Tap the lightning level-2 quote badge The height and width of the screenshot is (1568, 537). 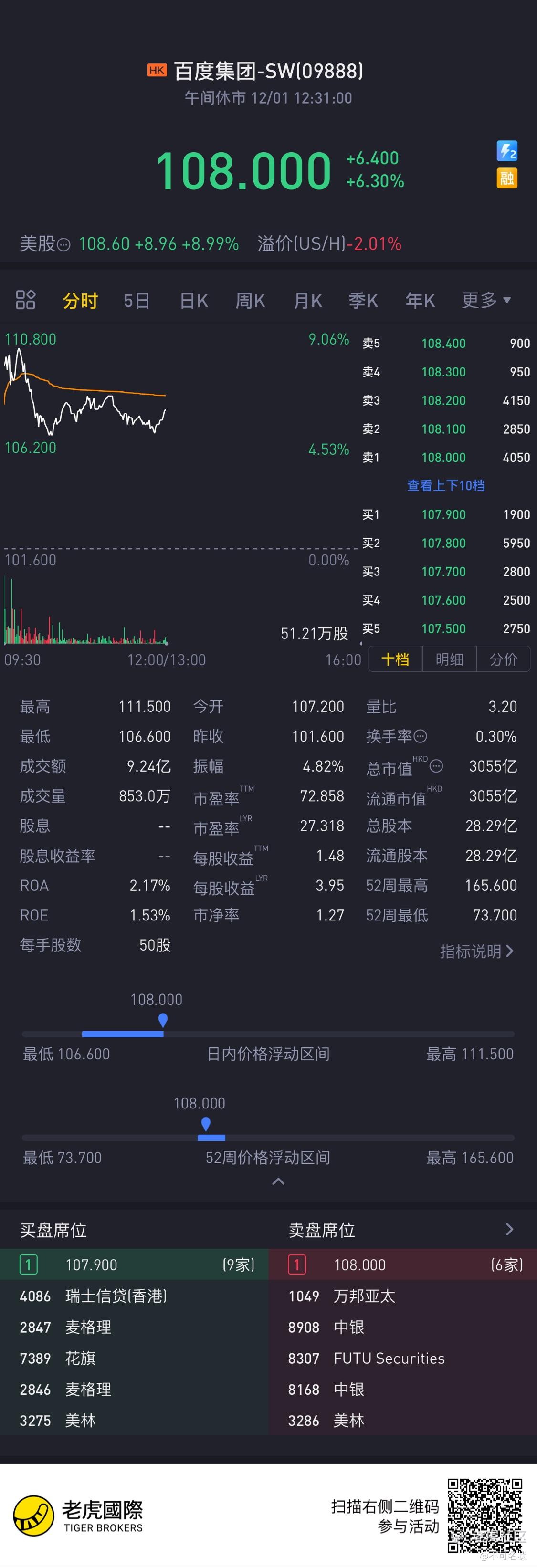point(506,151)
